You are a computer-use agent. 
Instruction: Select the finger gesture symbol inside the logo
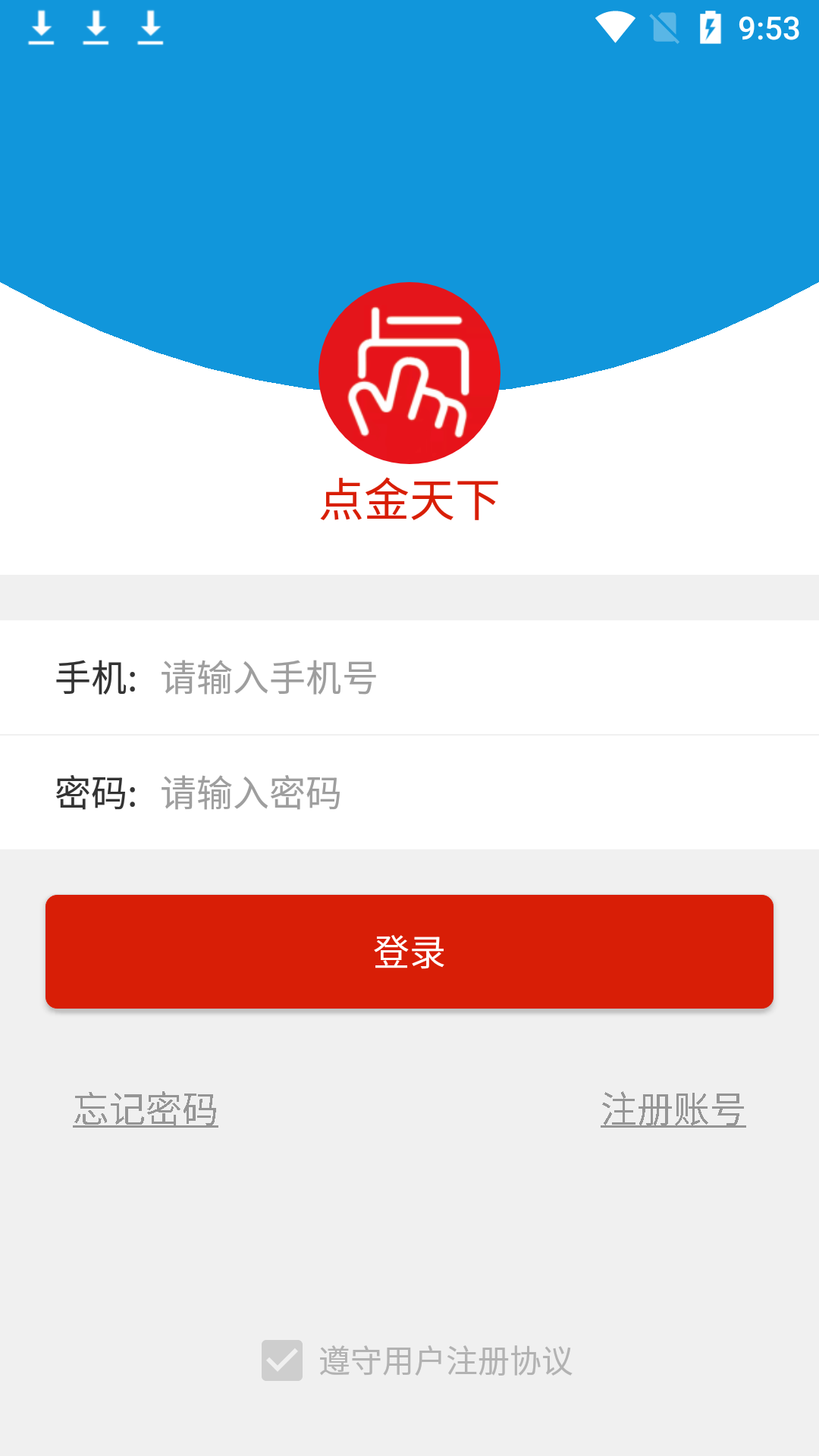406,398
